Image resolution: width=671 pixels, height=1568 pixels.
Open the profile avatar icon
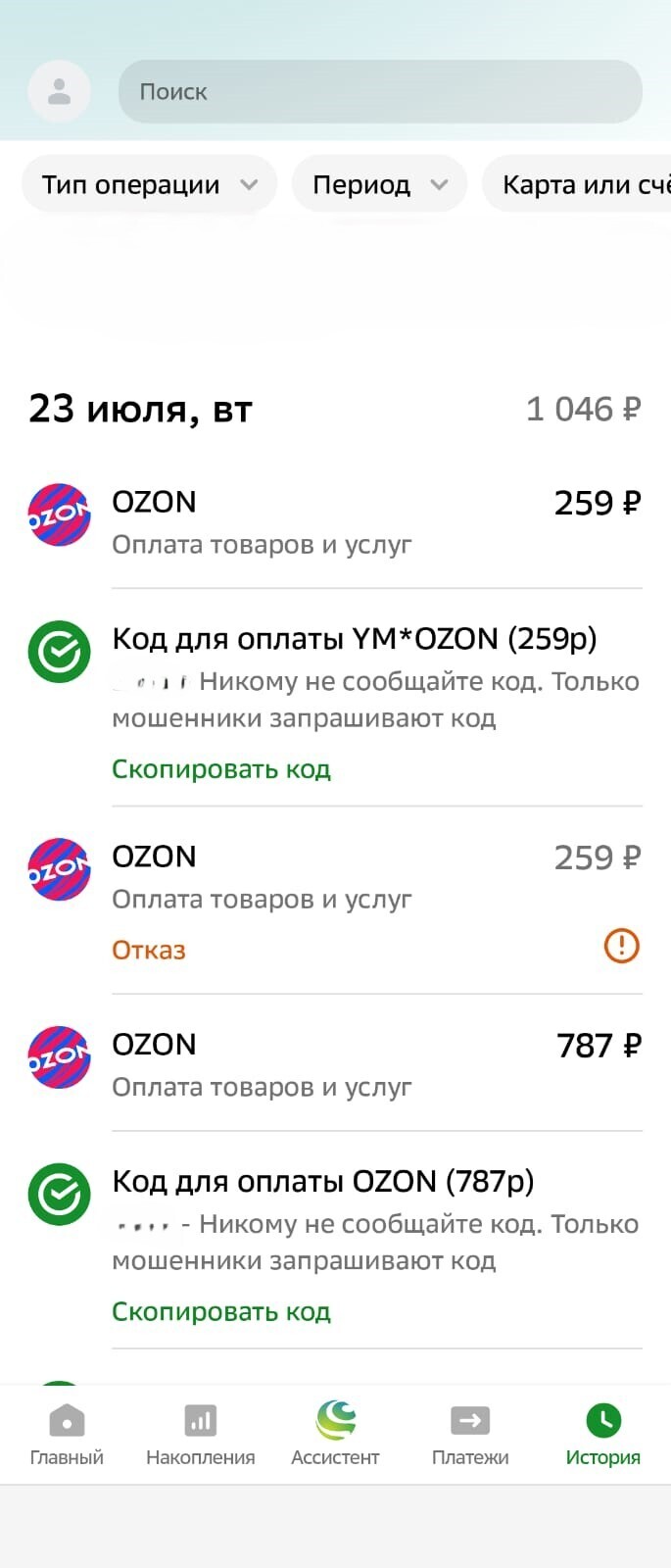coord(60,91)
